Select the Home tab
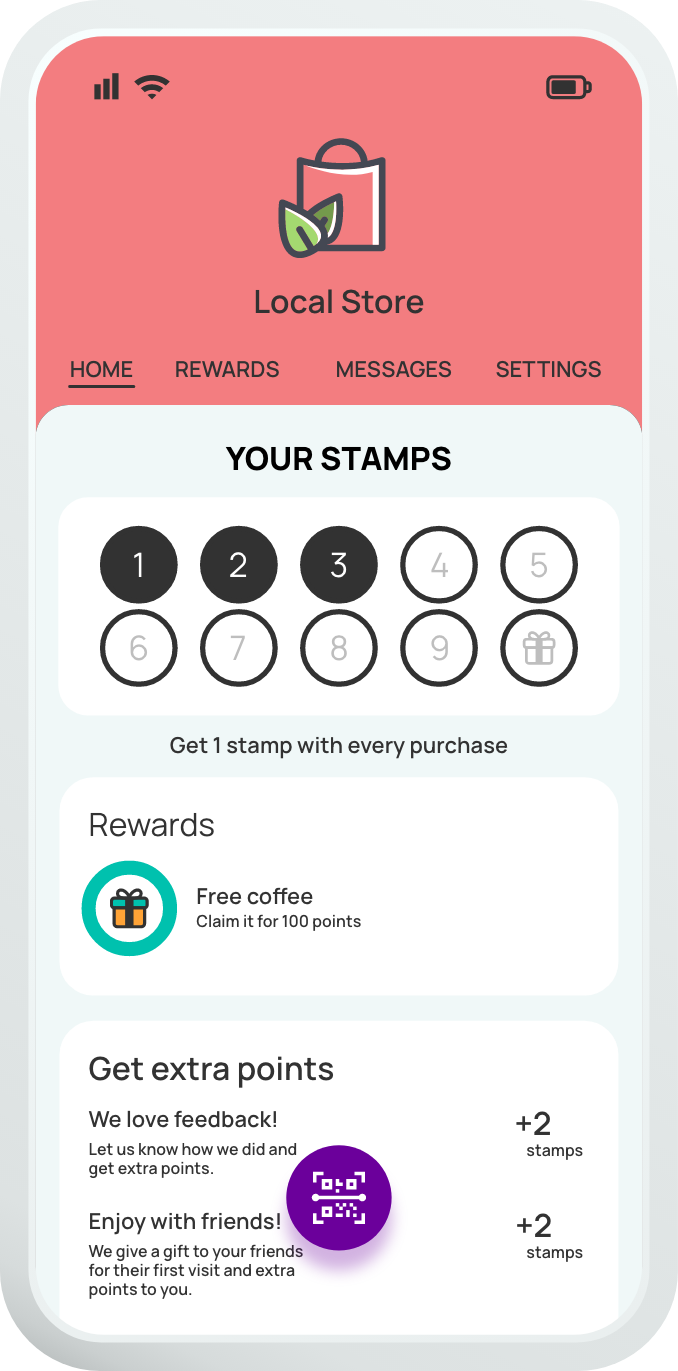 [101, 370]
